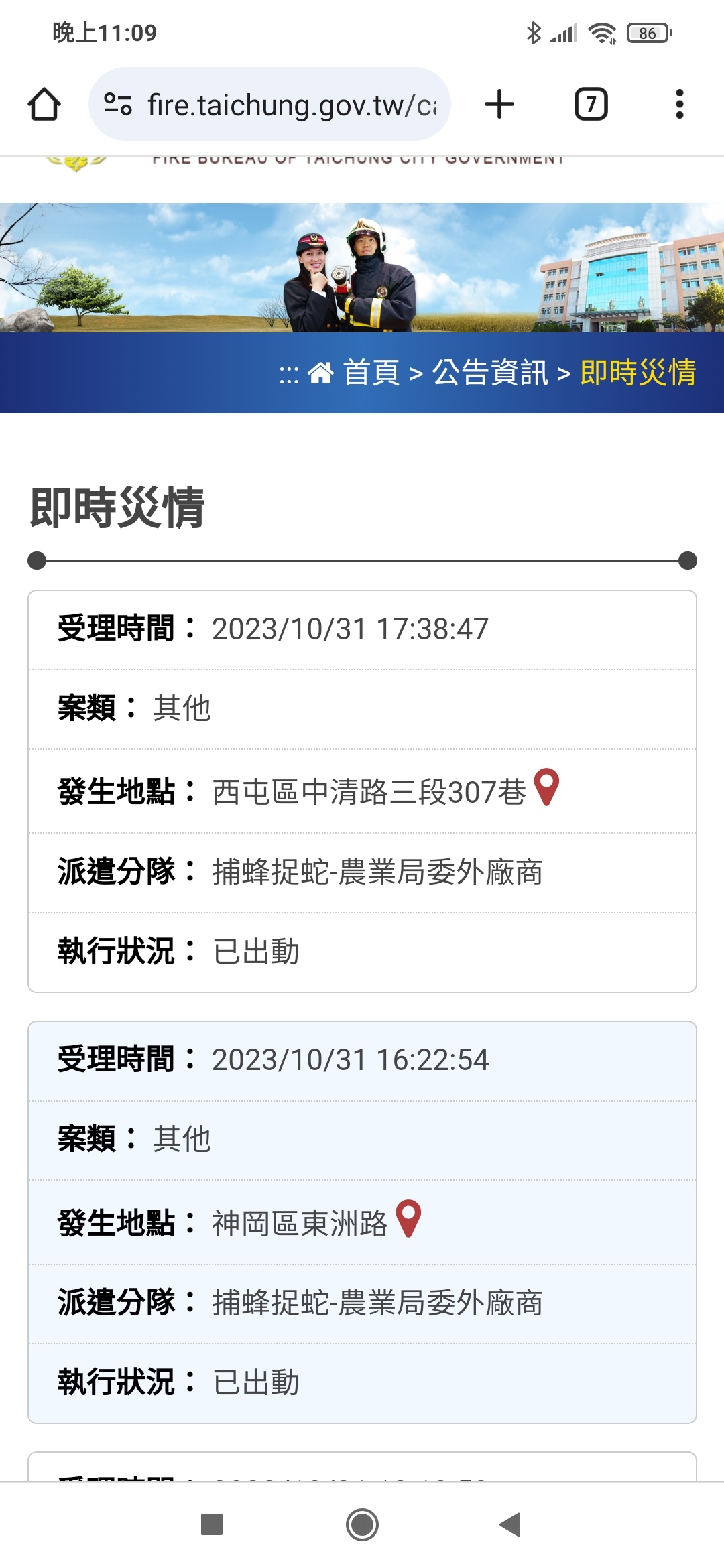
Task: Open recent apps from navigation bar
Action: click(212, 1524)
